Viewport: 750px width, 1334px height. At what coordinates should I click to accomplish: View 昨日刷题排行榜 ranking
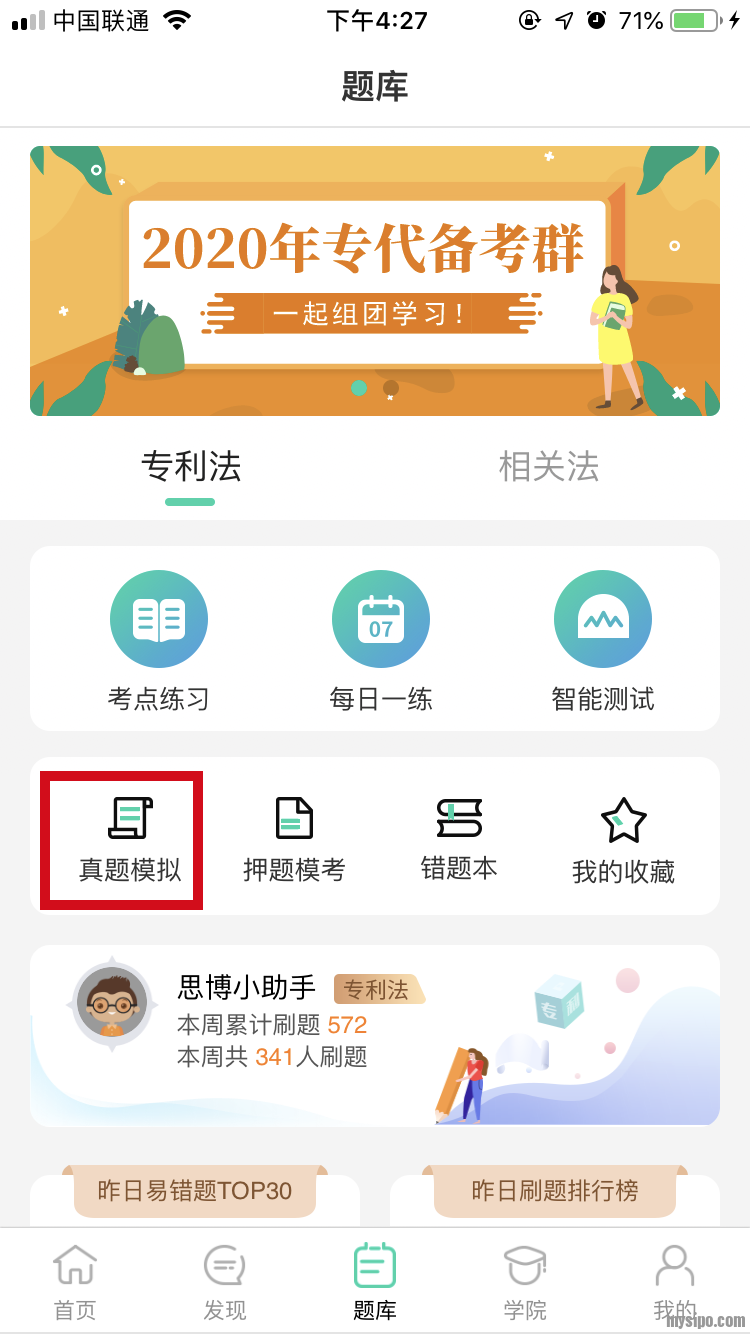(x=555, y=1191)
